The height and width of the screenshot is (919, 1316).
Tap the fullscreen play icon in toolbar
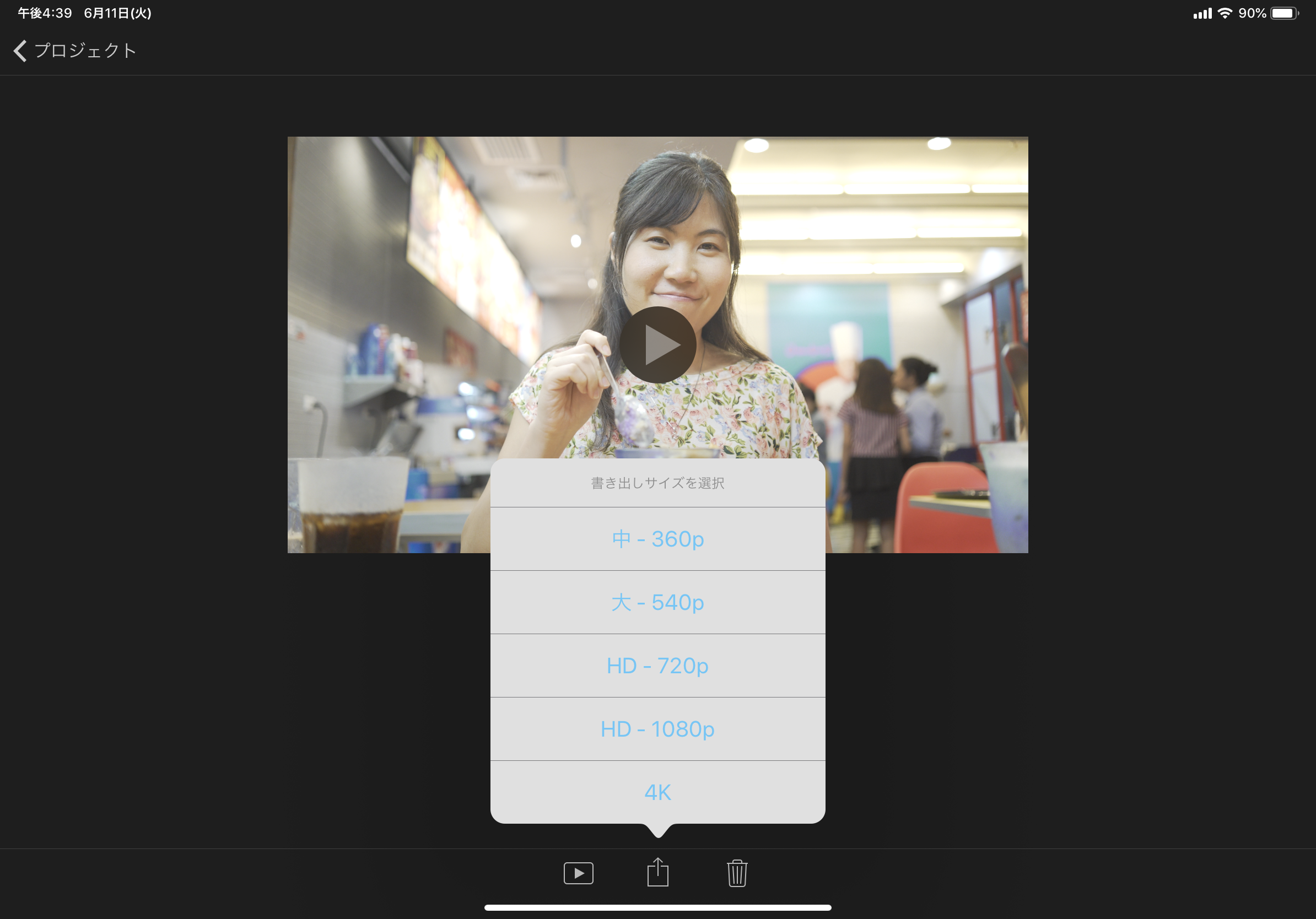578,873
